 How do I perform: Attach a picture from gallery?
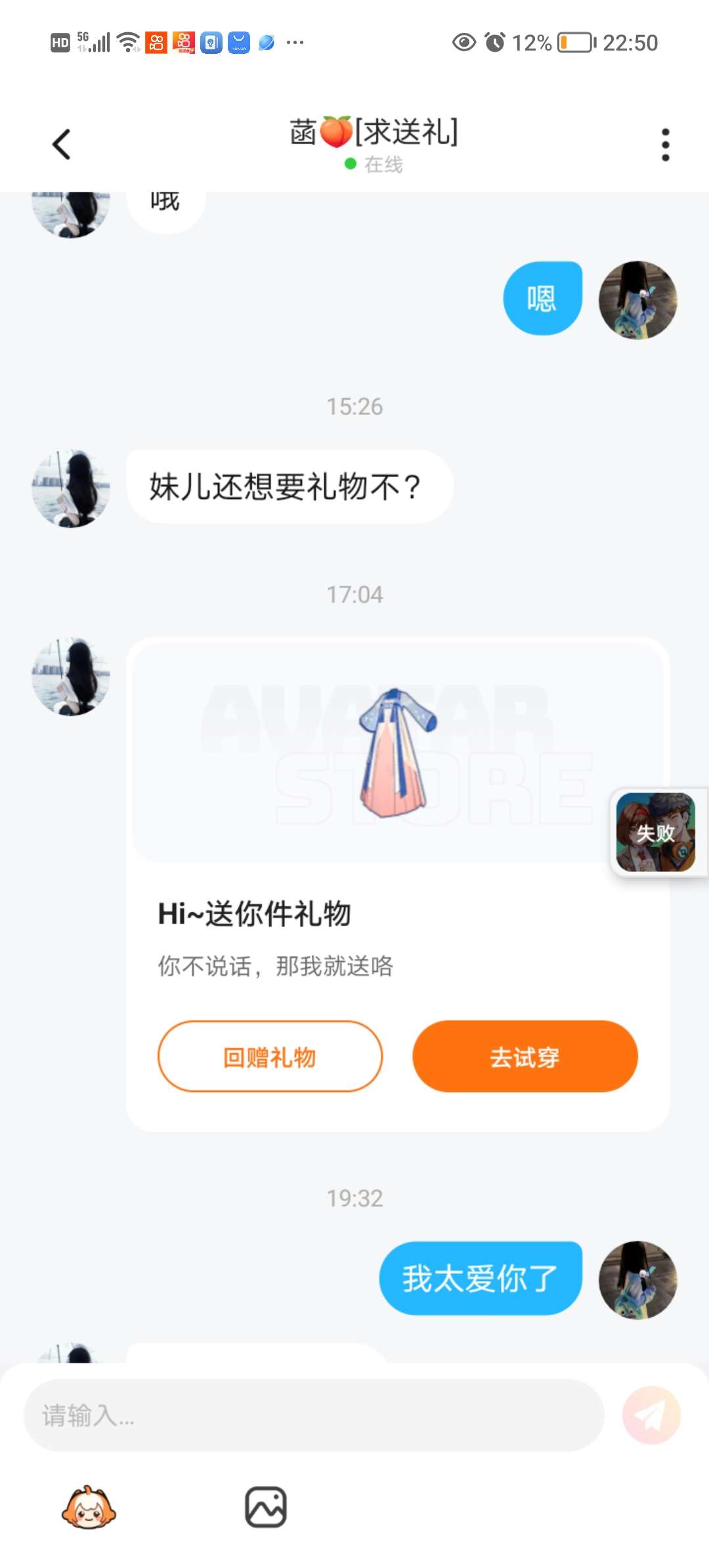tap(266, 1507)
